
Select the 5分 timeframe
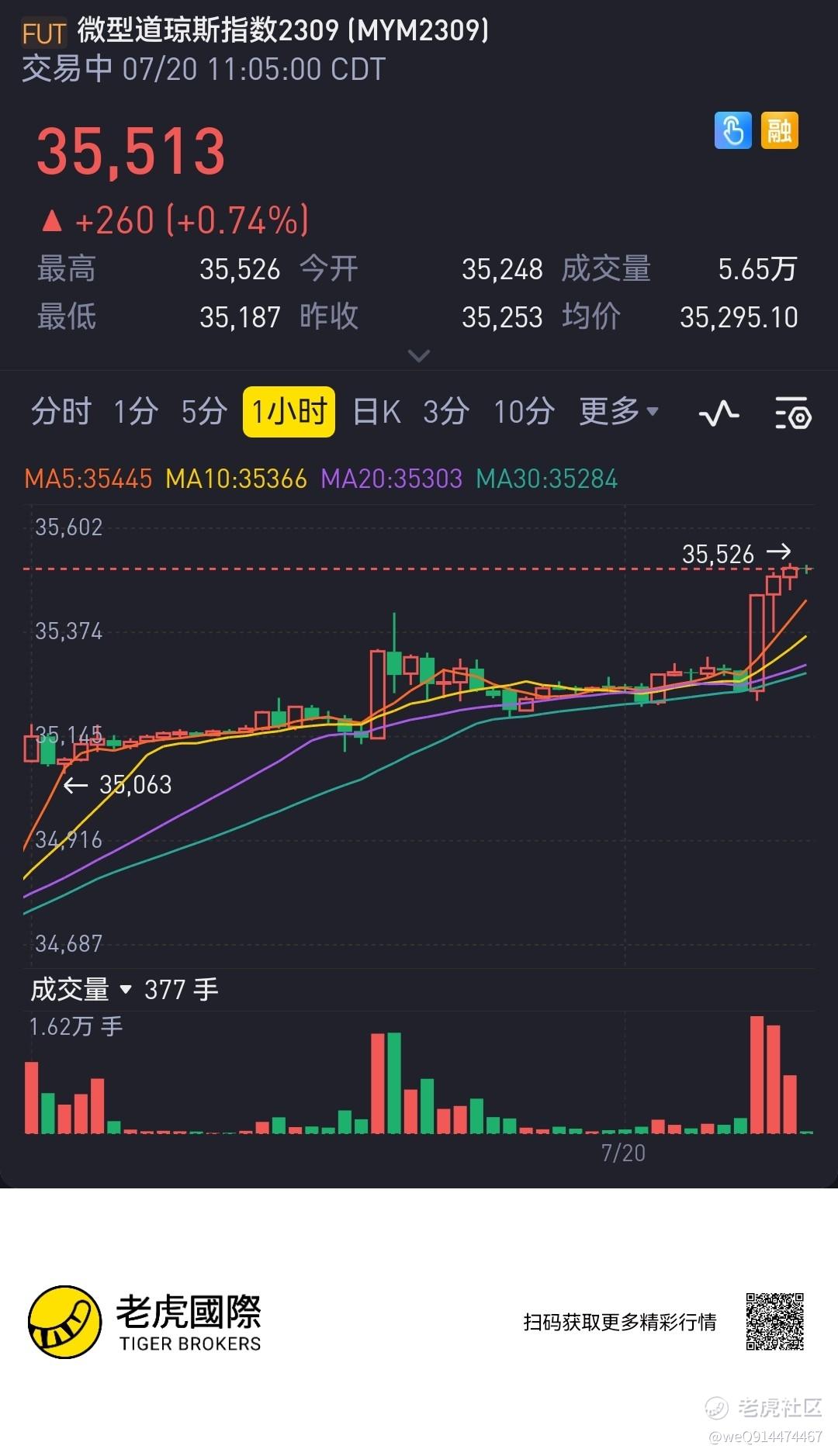204,411
